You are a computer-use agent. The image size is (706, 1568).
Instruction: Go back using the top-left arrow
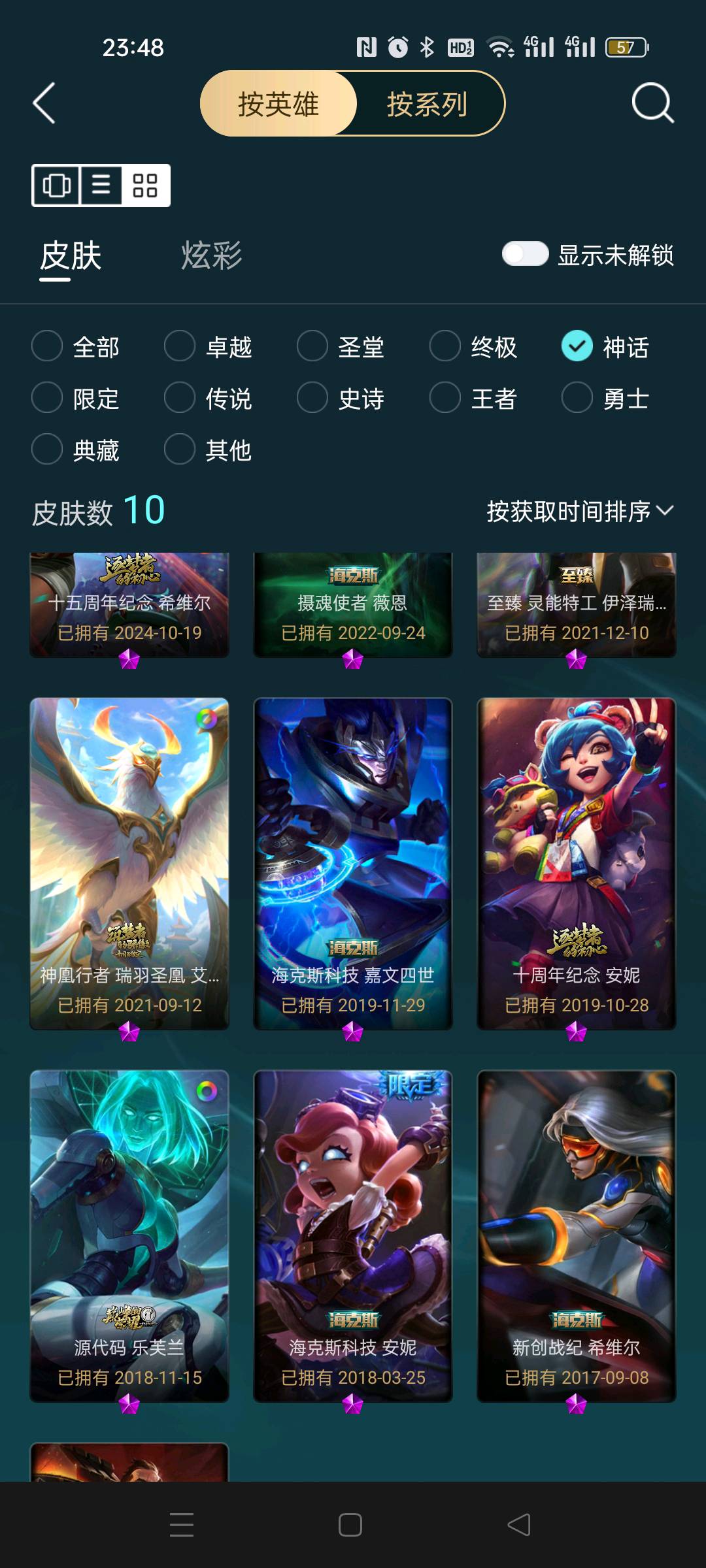(x=44, y=103)
